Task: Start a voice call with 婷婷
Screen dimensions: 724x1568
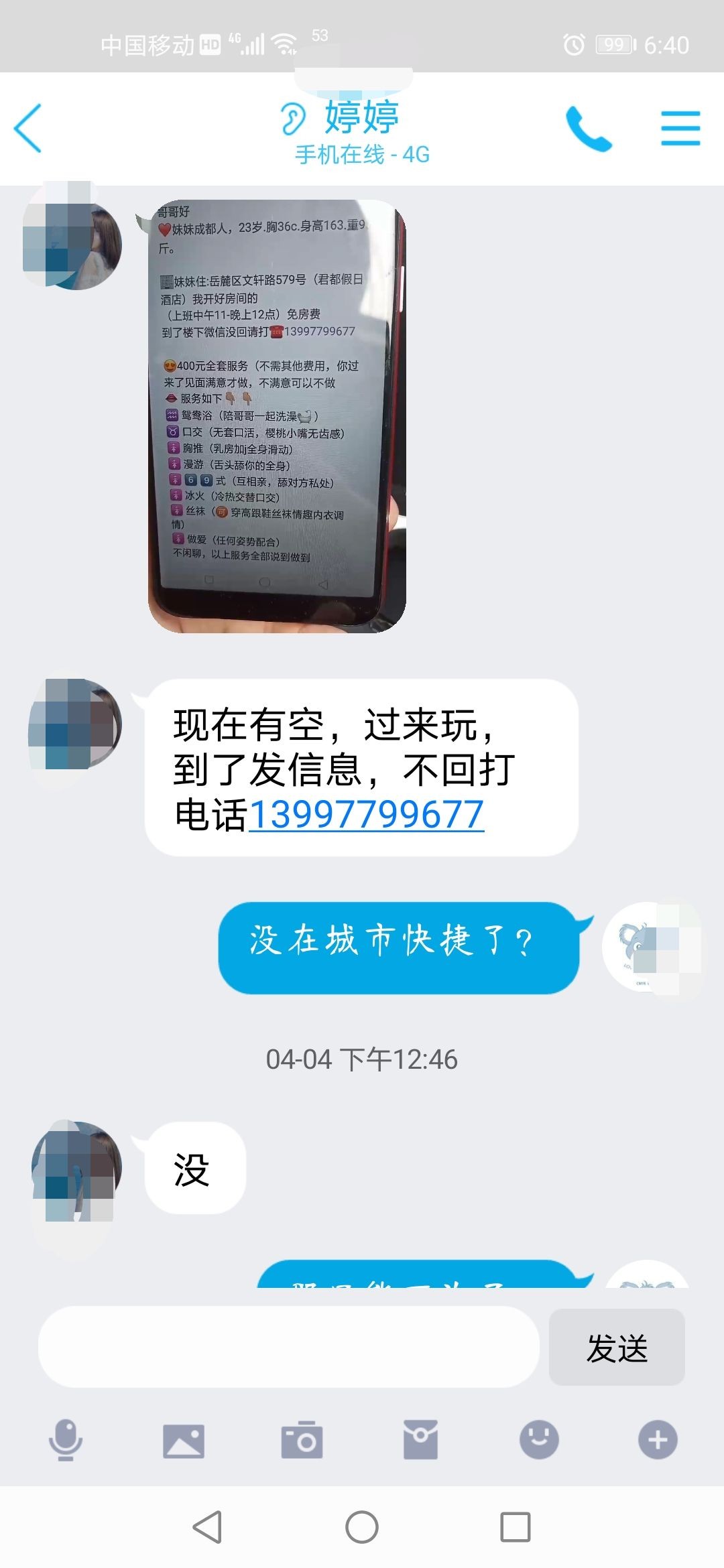Action: (x=588, y=128)
